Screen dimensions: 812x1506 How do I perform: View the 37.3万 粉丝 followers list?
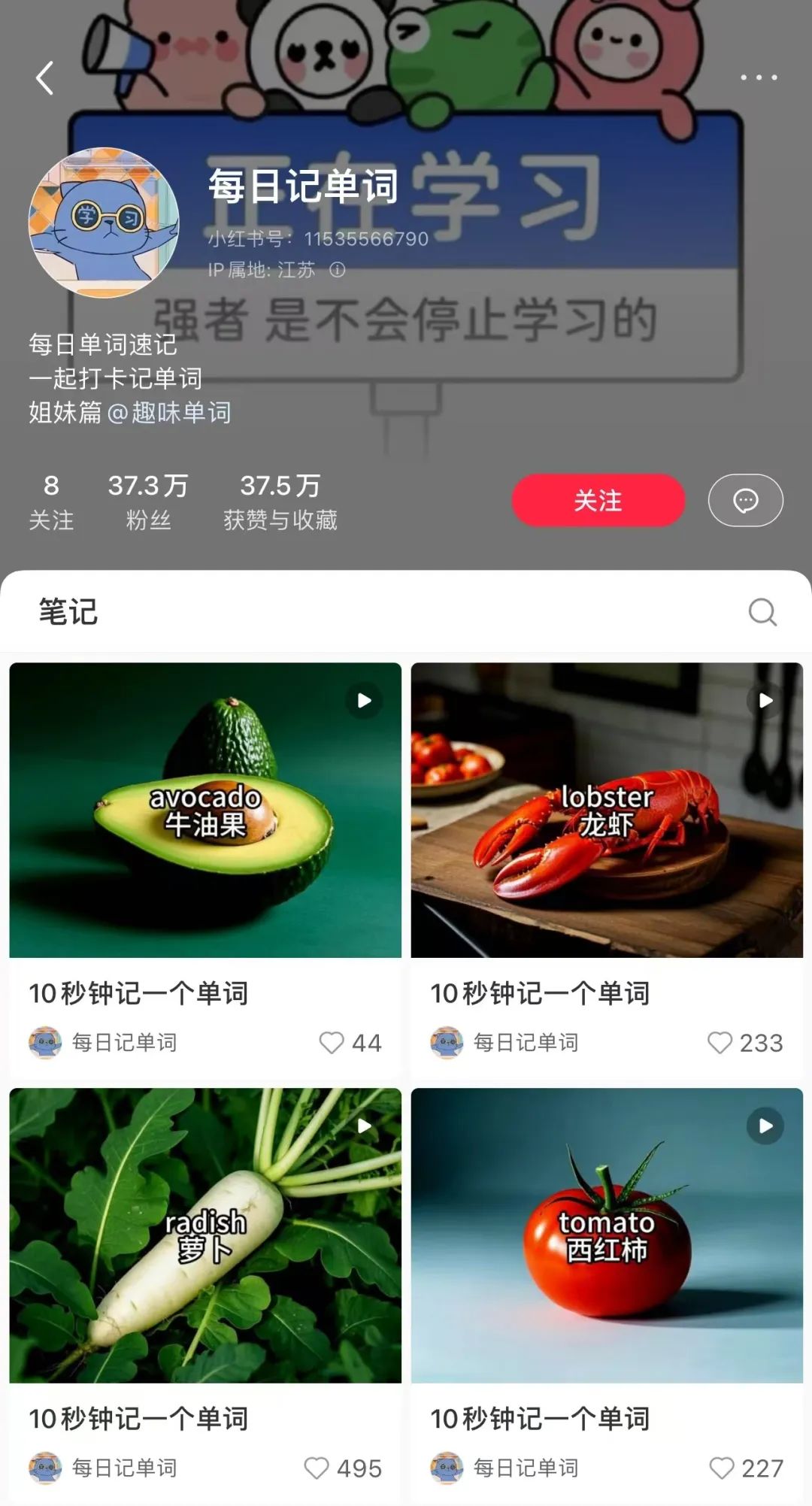148,501
